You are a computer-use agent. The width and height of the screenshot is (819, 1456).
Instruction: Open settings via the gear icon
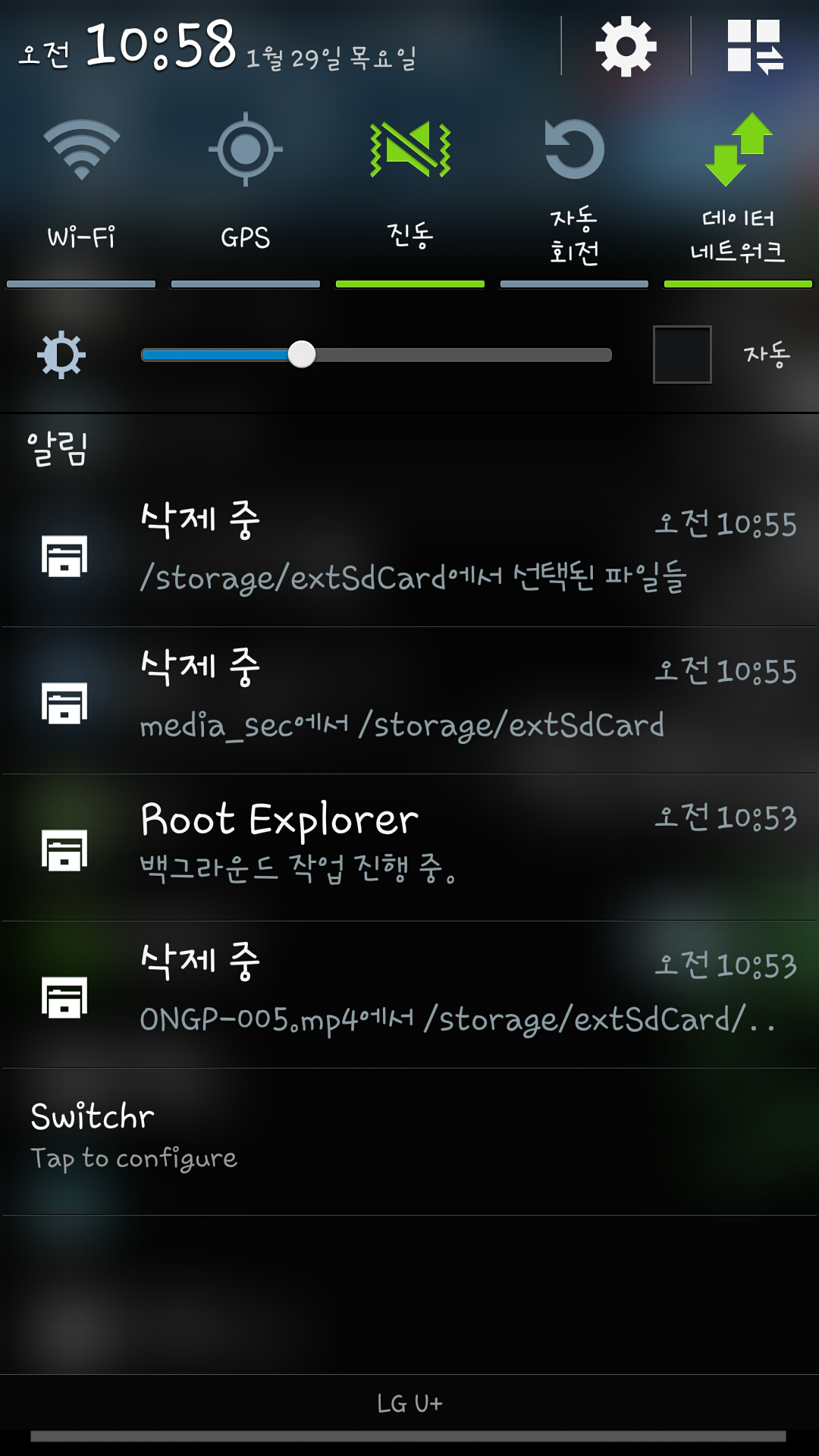click(x=626, y=47)
